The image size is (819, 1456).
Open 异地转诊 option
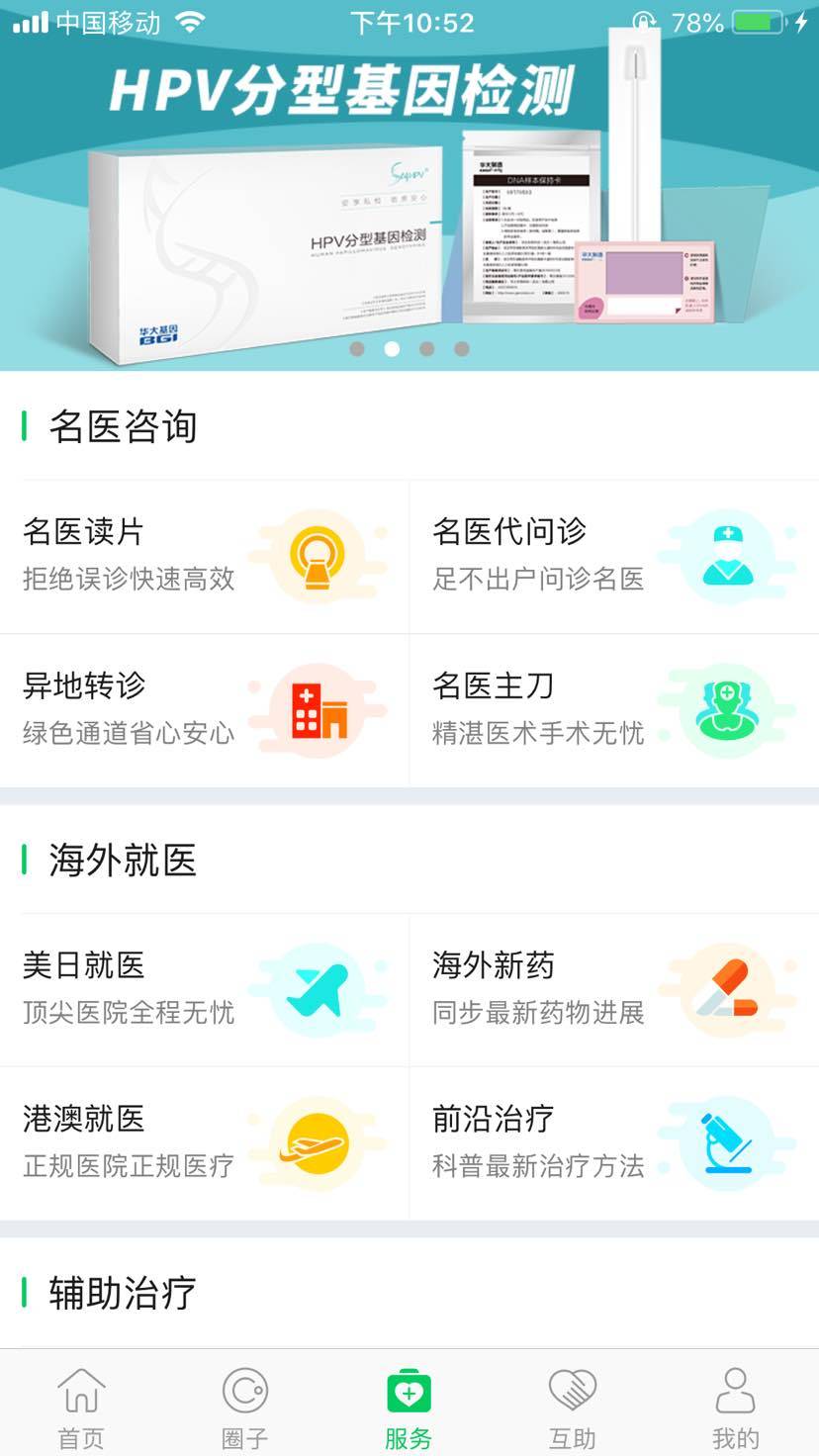(x=204, y=710)
